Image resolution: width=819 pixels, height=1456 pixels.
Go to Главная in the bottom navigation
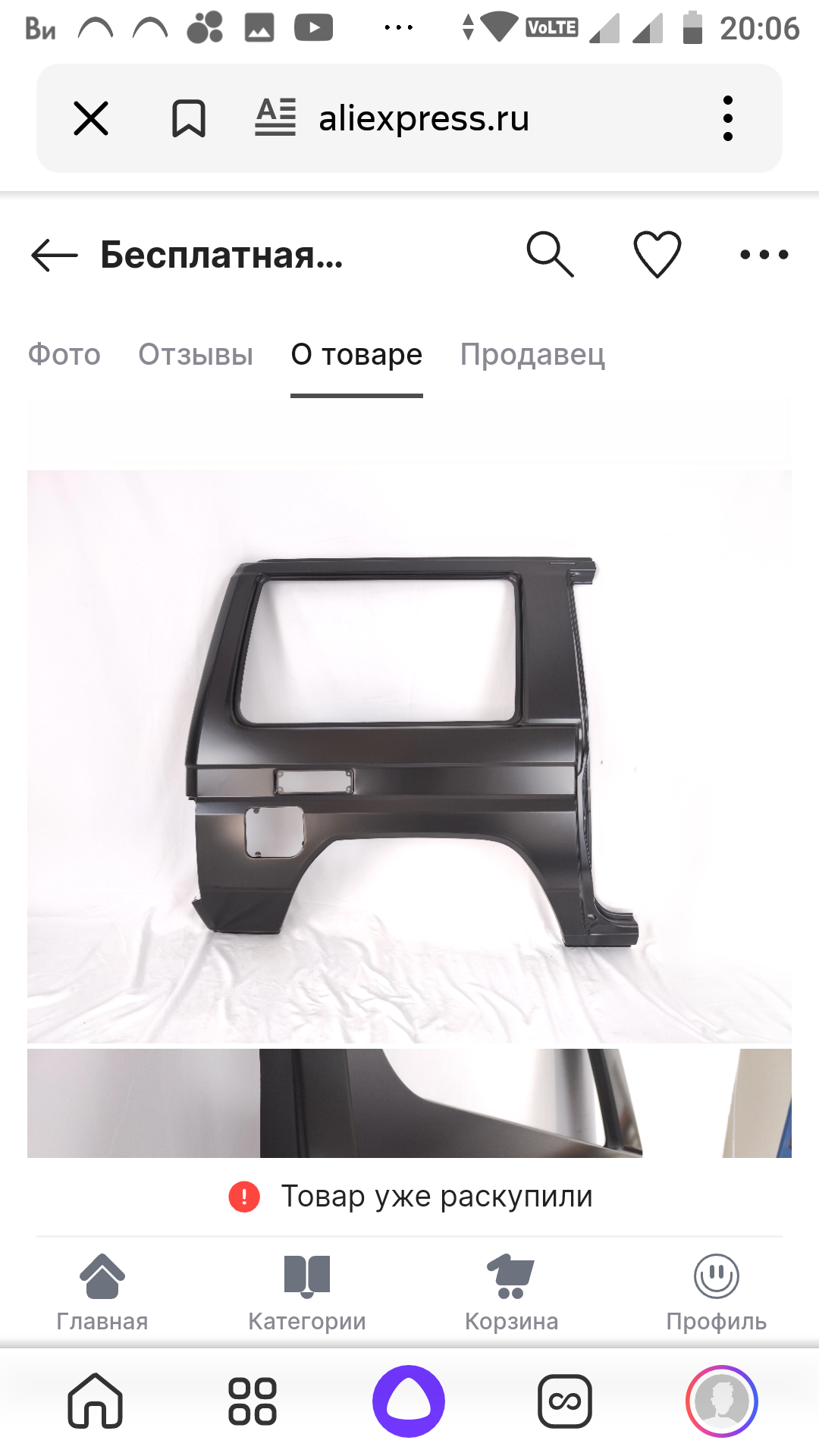(102, 1292)
